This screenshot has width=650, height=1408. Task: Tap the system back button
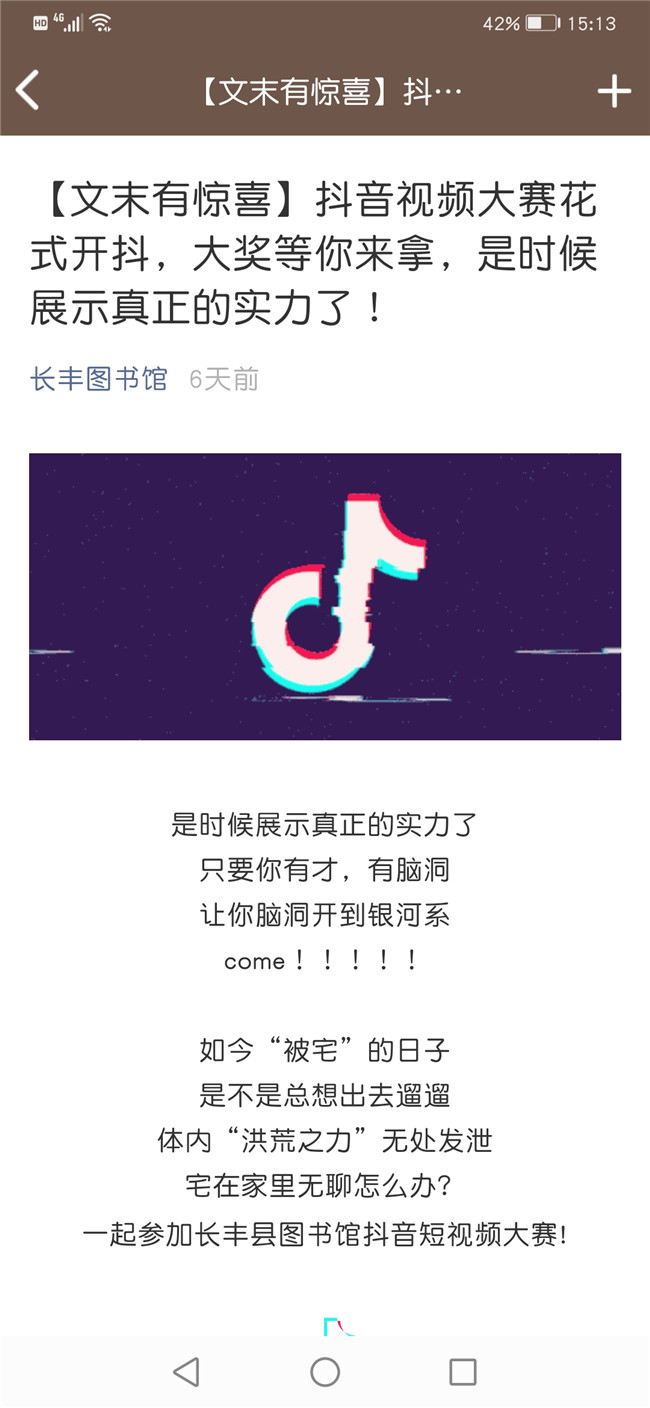(x=186, y=1371)
